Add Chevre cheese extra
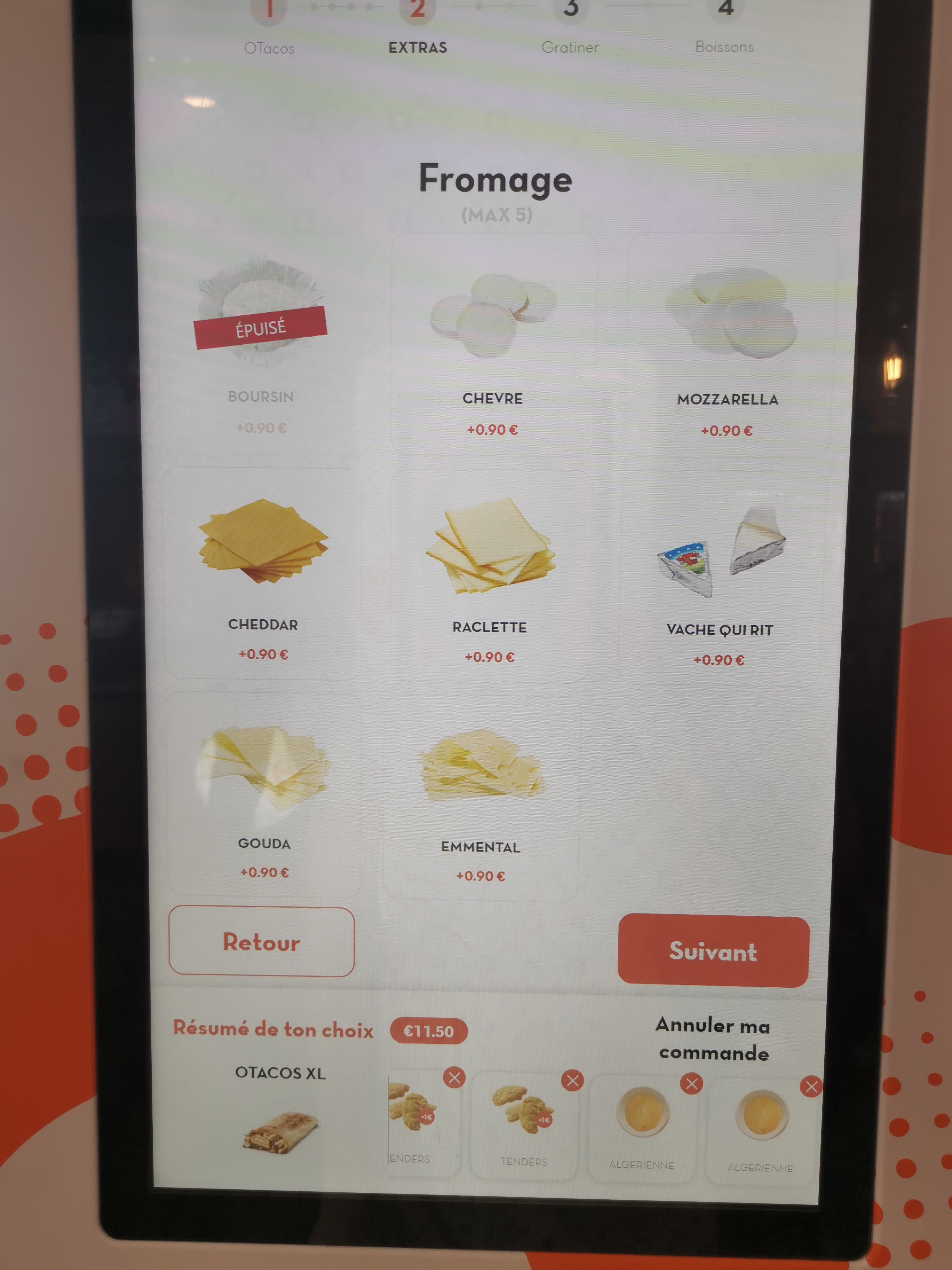 [x=493, y=345]
